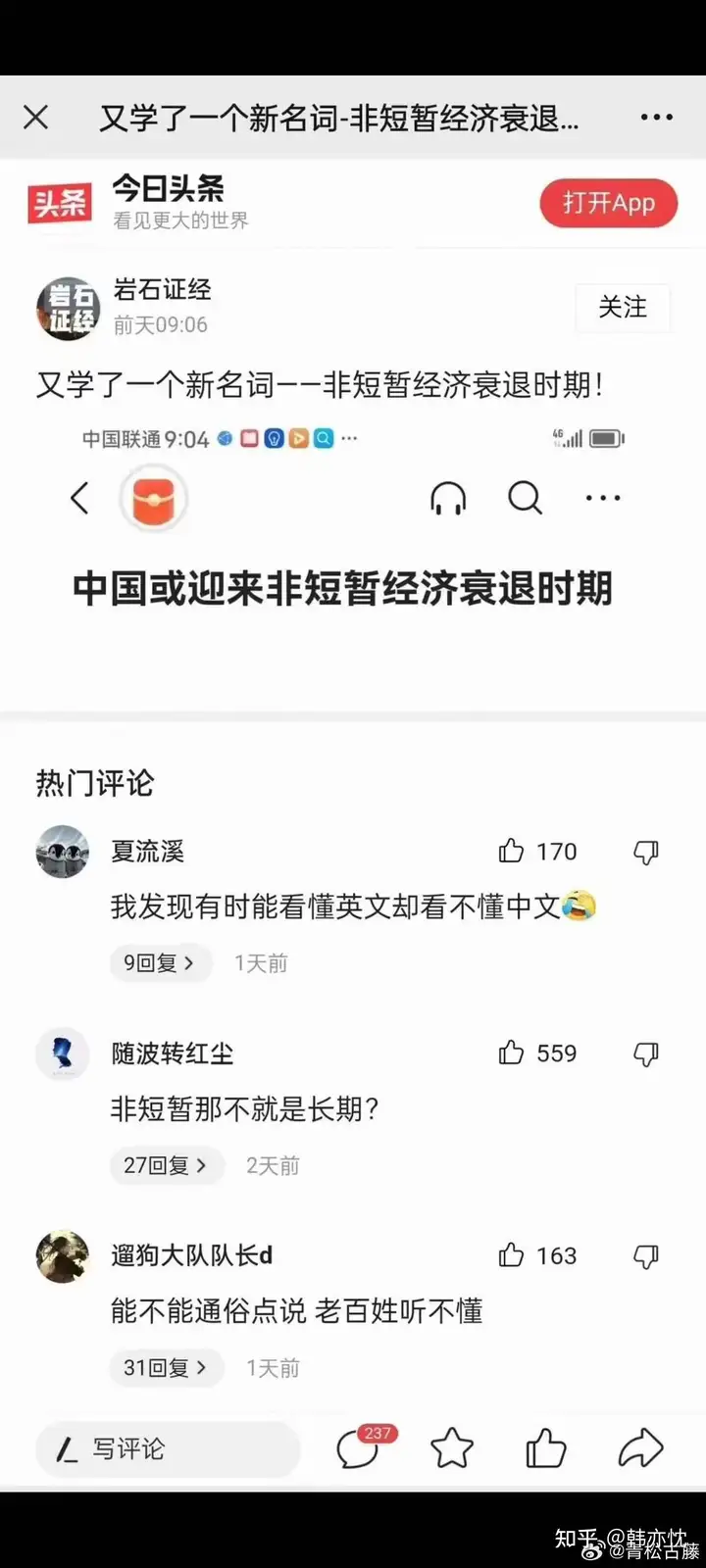Expand the 31回复 replies
706x1568 pixels.
166,1368
